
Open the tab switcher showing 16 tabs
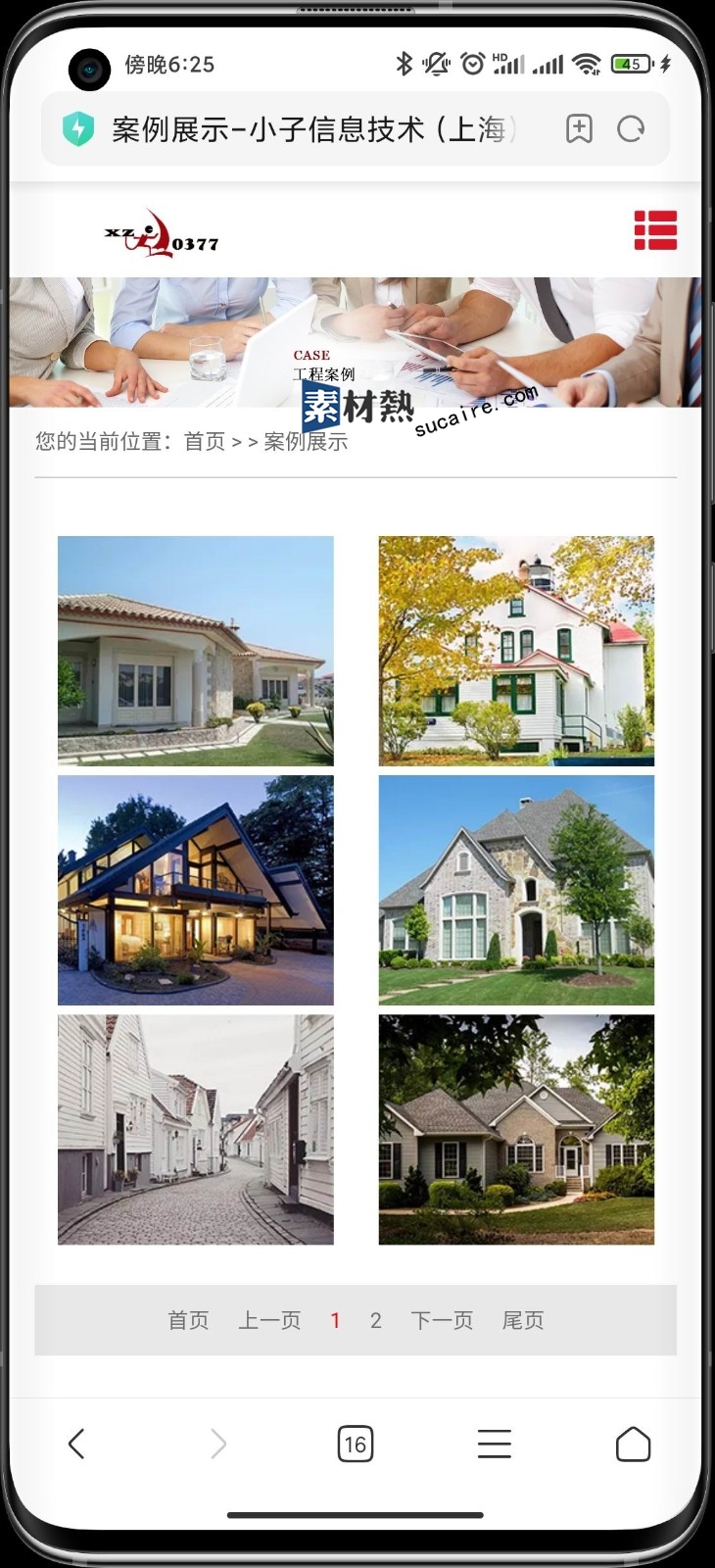(355, 1444)
